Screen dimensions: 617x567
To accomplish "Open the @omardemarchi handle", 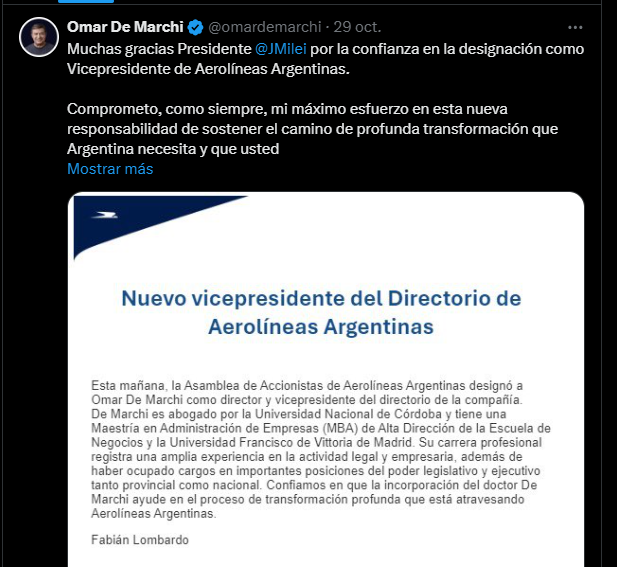I will pos(264,27).
